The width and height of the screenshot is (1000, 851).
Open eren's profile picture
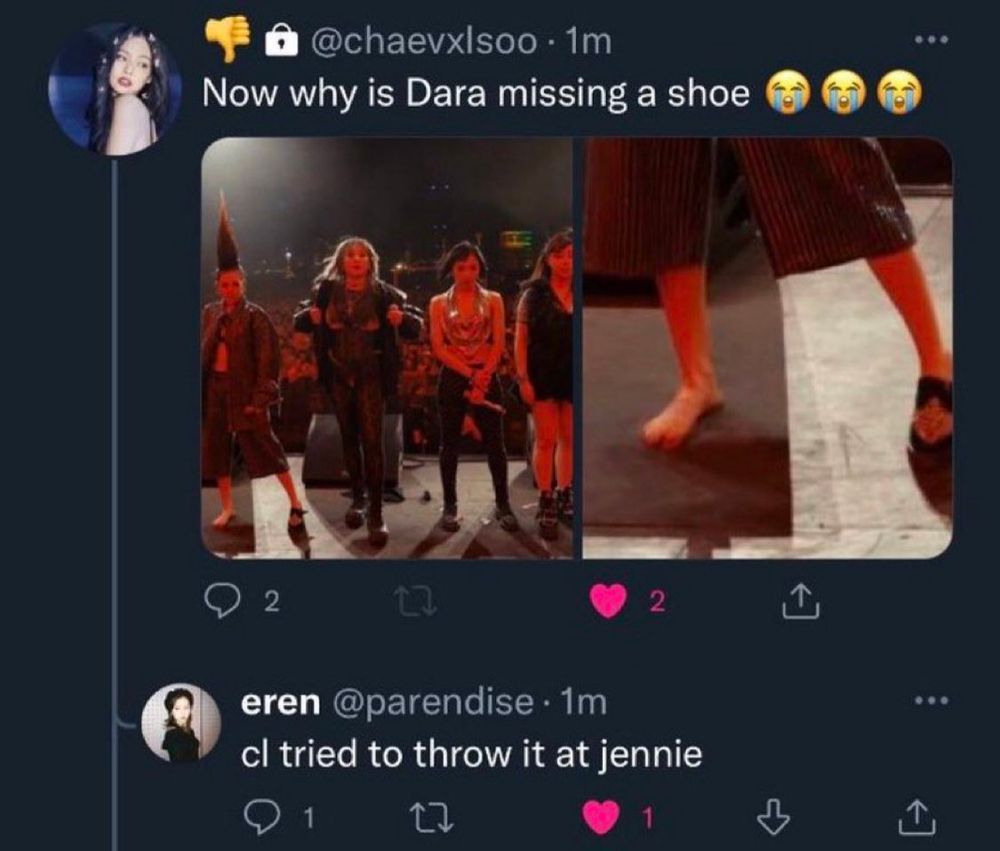click(181, 723)
